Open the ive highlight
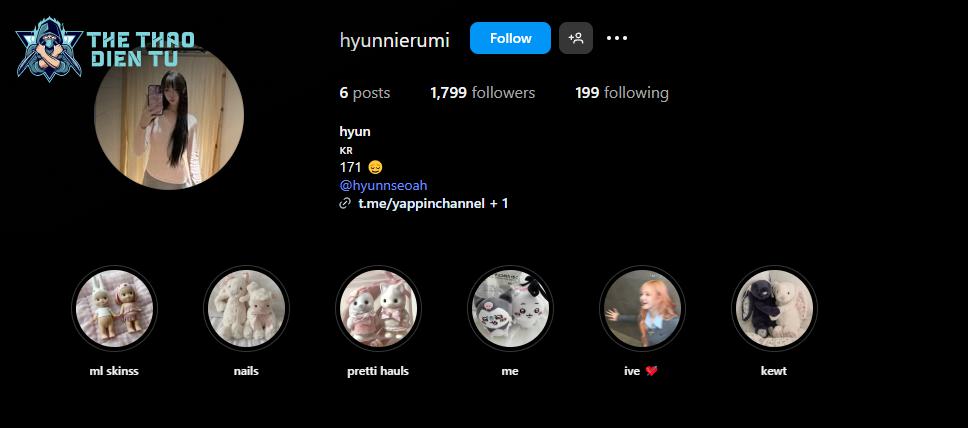 [642, 308]
